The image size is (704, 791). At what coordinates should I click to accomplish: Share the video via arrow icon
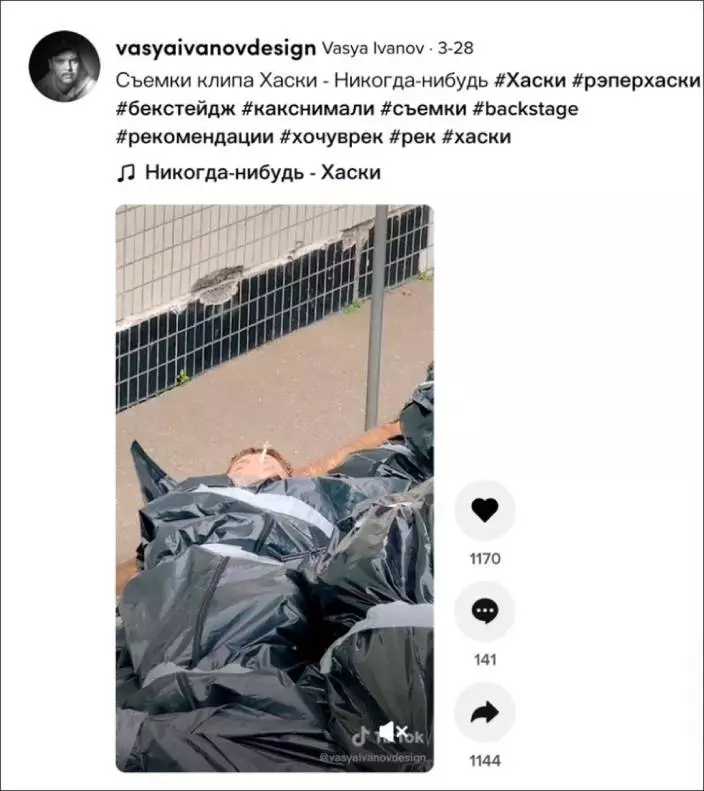click(484, 713)
